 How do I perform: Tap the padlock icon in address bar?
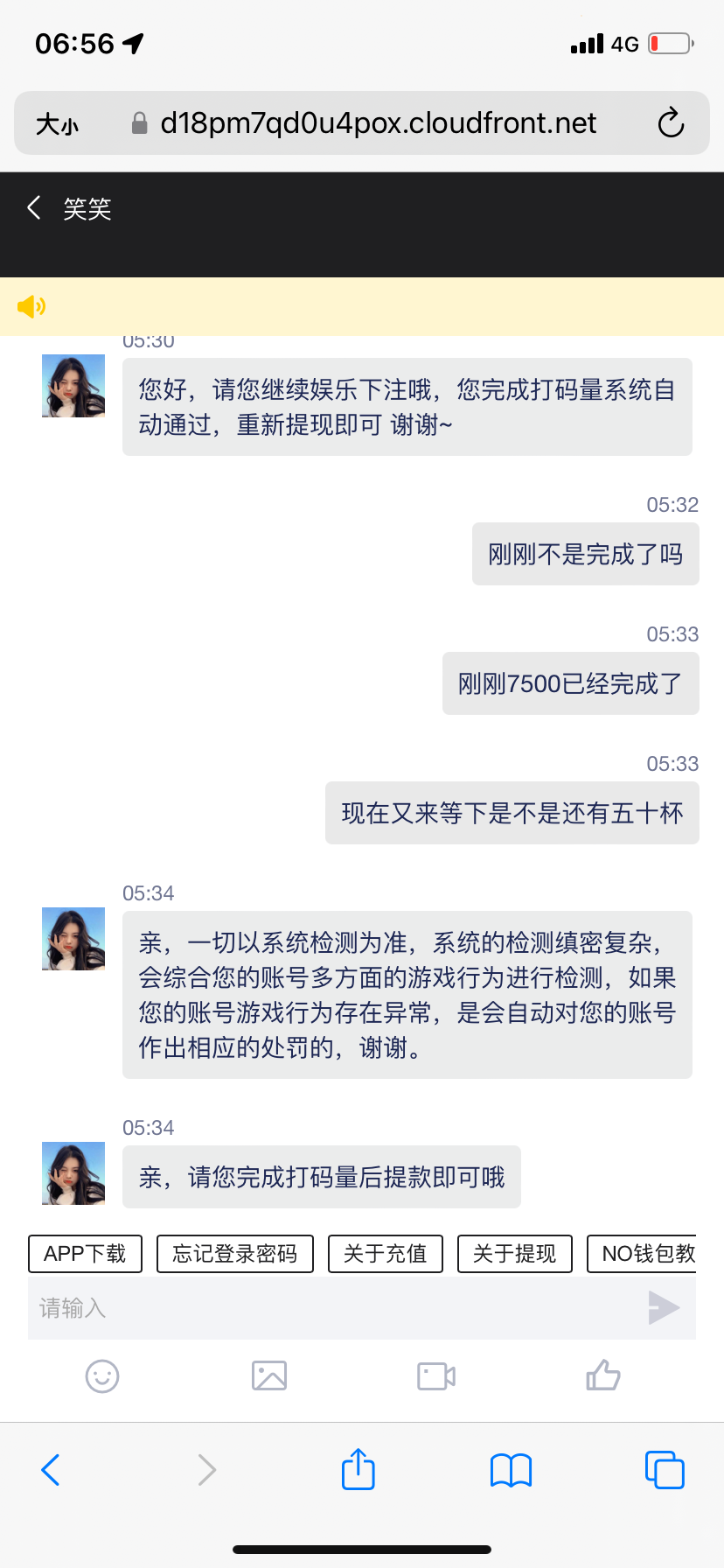tap(137, 122)
